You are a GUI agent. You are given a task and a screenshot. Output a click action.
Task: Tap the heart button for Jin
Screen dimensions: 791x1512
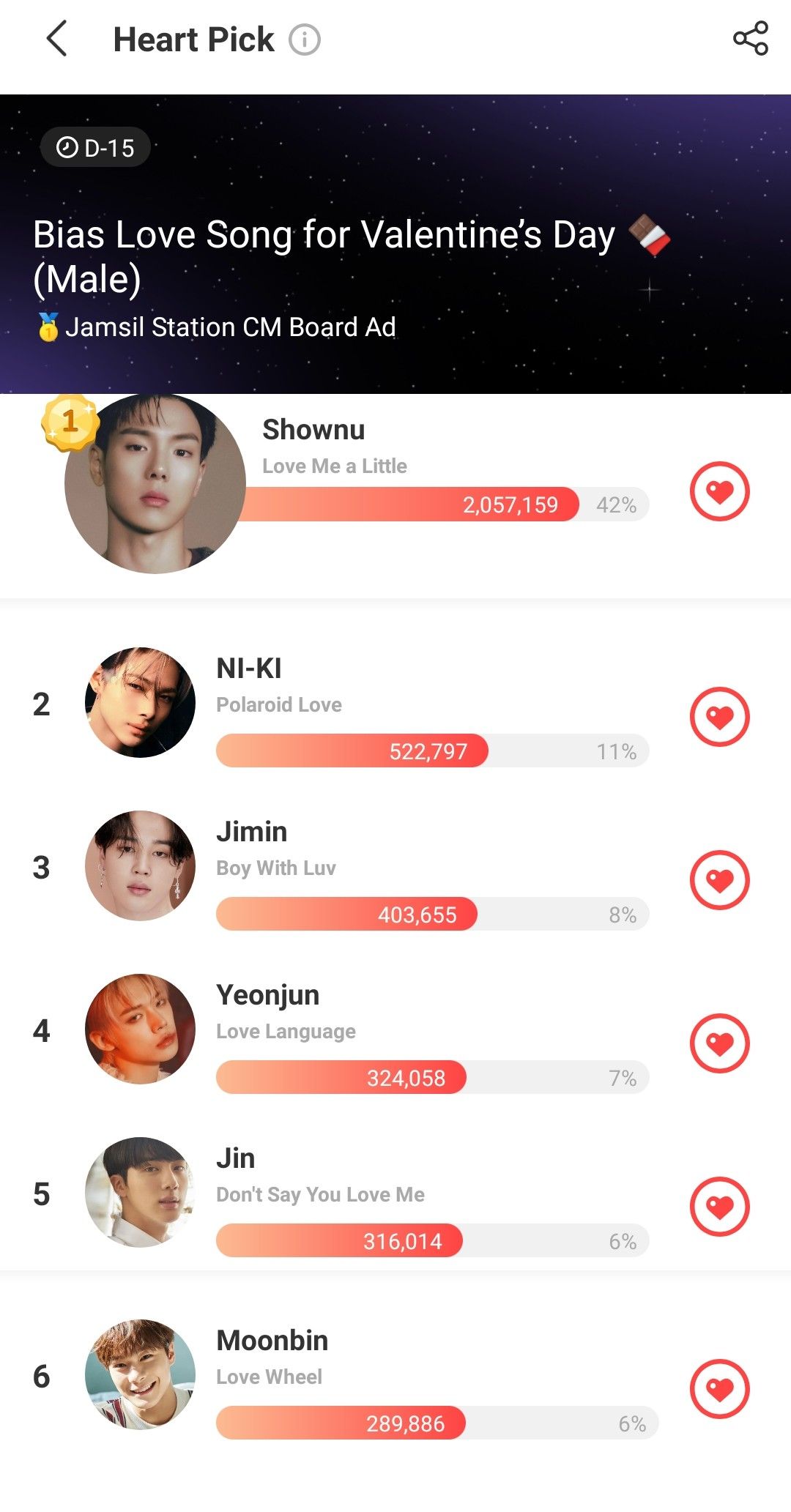coord(719,1207)
